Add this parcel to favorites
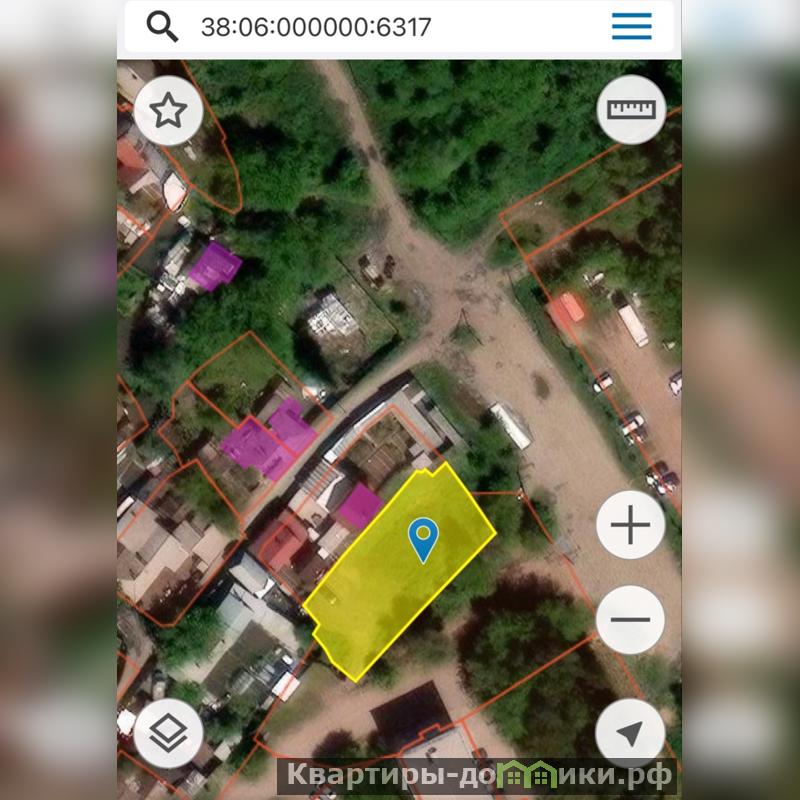The height and width of the screenshot is (800, 800). click(168, 111)
